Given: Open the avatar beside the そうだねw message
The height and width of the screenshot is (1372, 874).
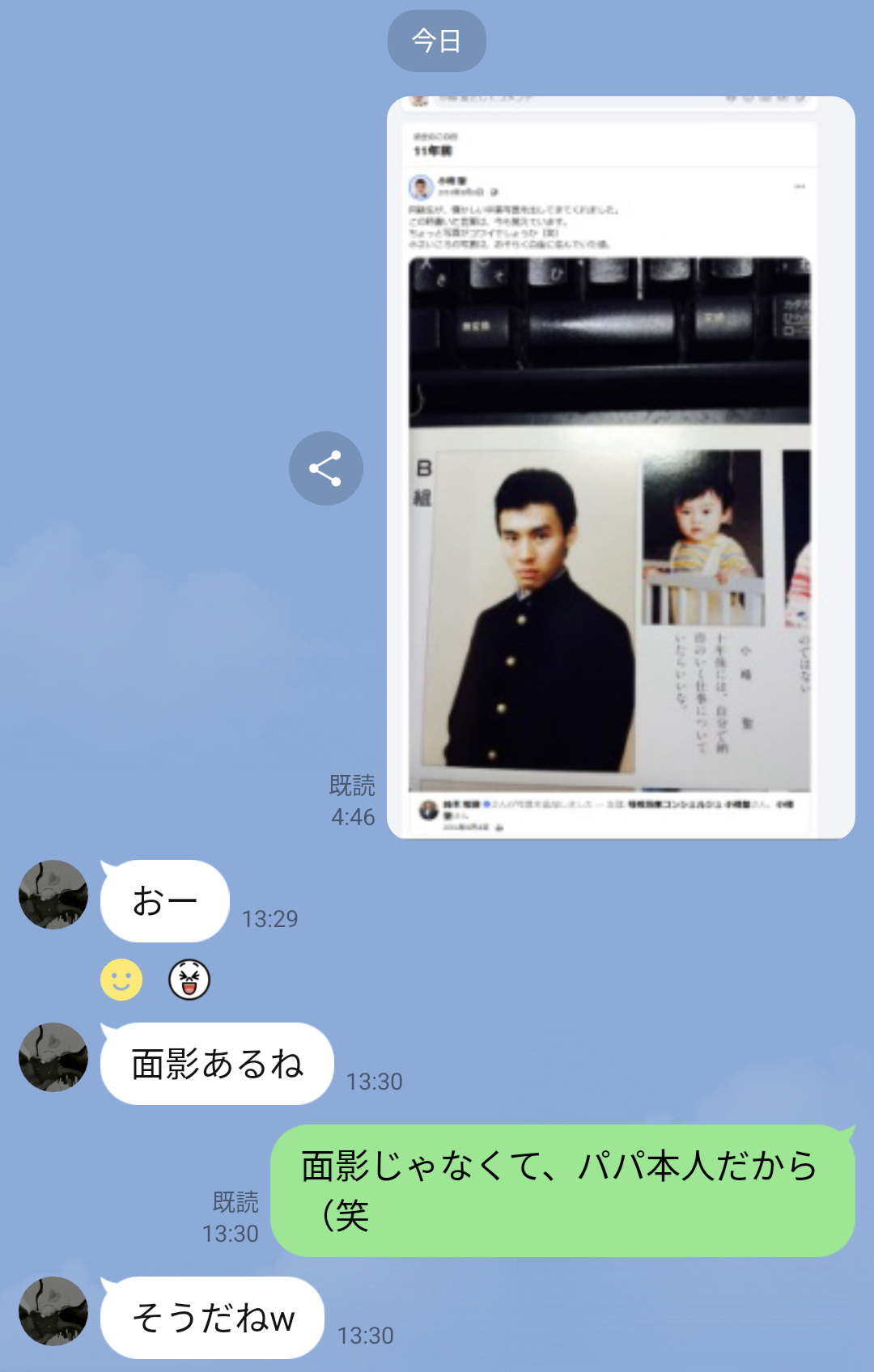Looking at the screenshot, I should click(53, 1311).
